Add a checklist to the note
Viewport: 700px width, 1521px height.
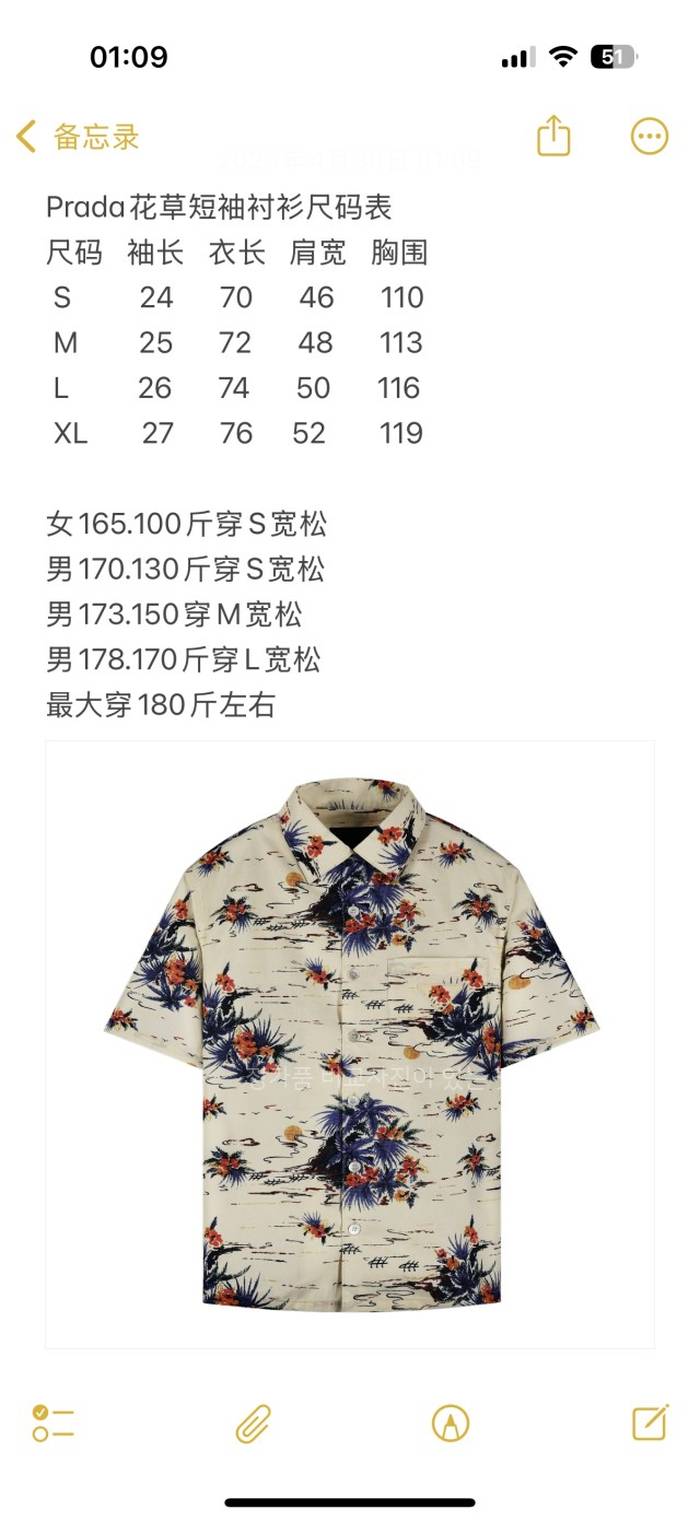point(53,1422)
